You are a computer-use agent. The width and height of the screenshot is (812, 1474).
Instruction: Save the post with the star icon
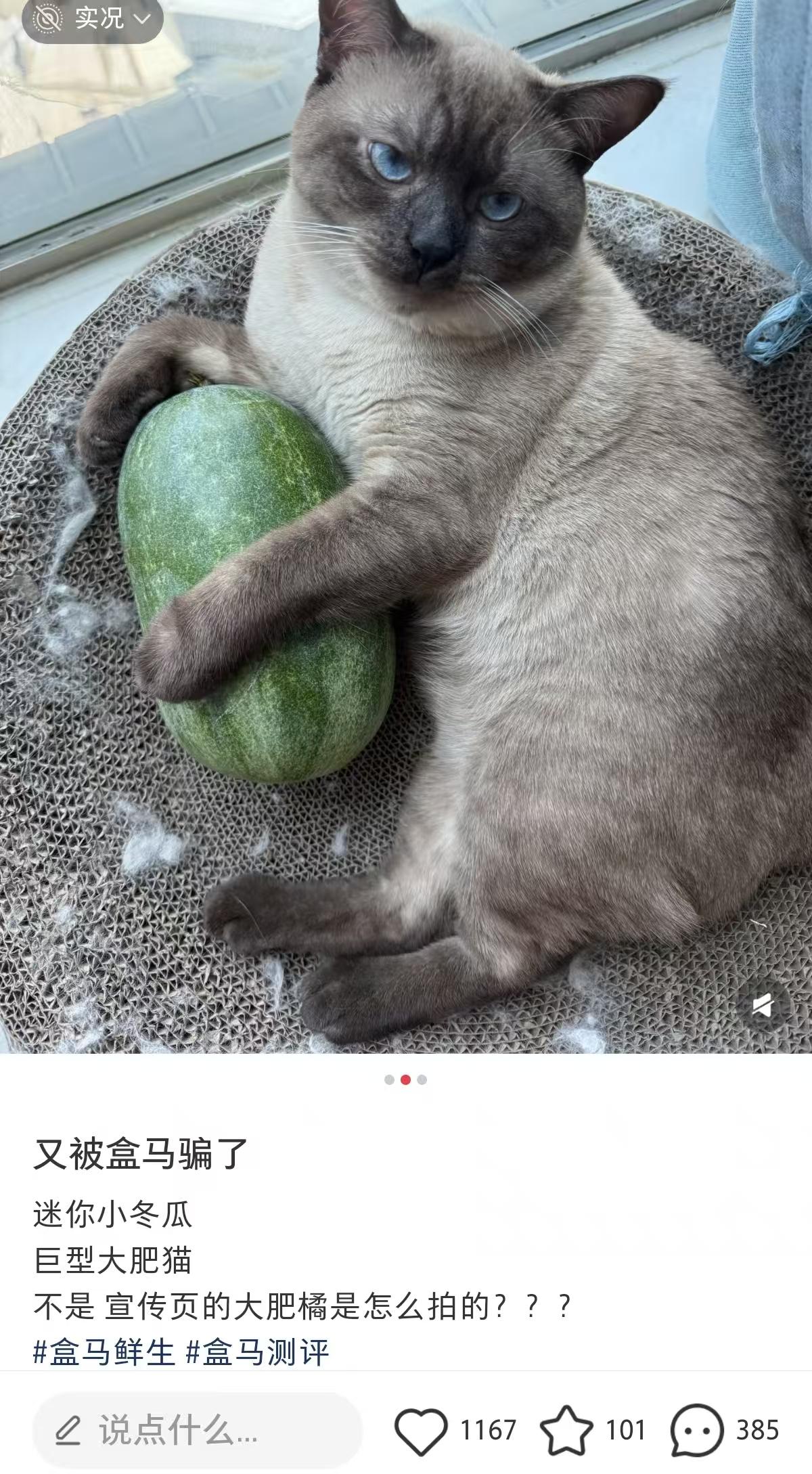[566, 1430]
